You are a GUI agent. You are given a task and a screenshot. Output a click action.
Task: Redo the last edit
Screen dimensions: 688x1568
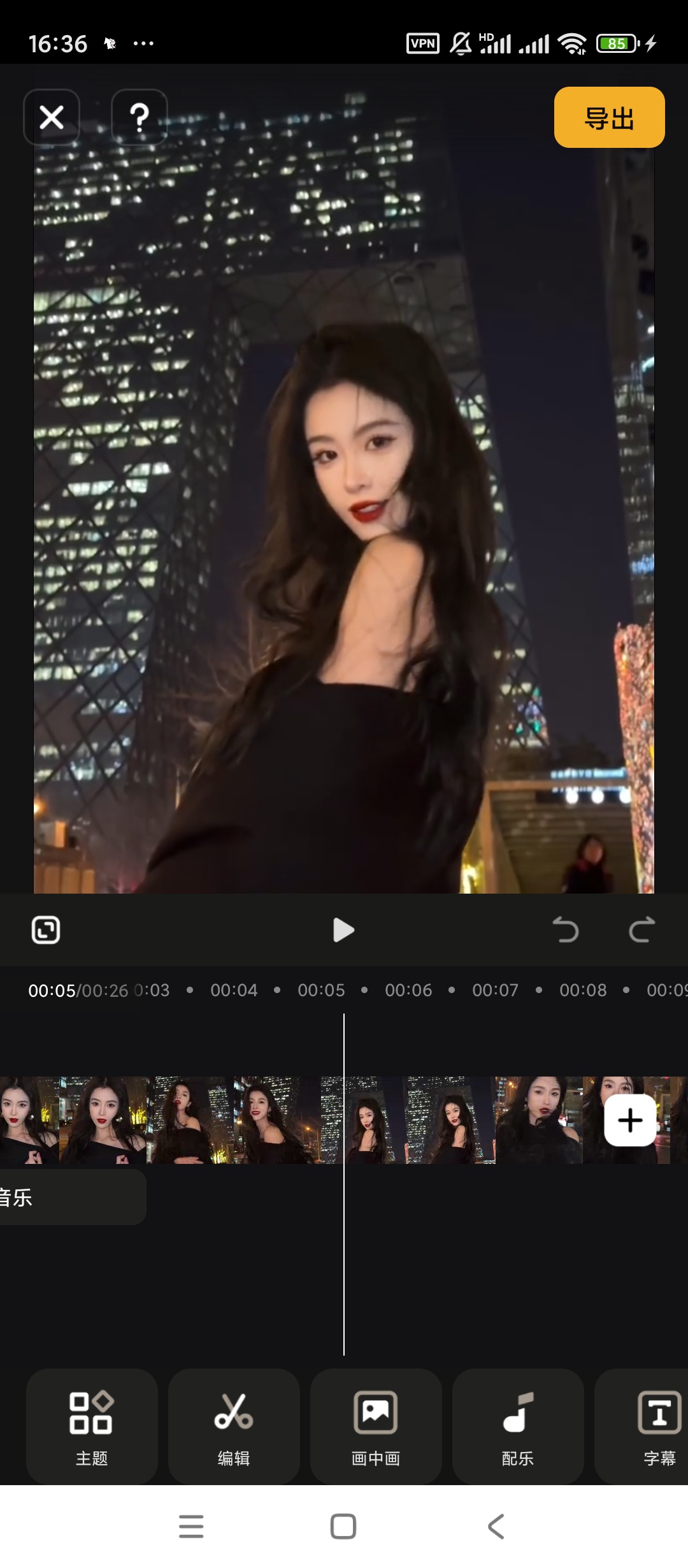(x=641, y=930)
